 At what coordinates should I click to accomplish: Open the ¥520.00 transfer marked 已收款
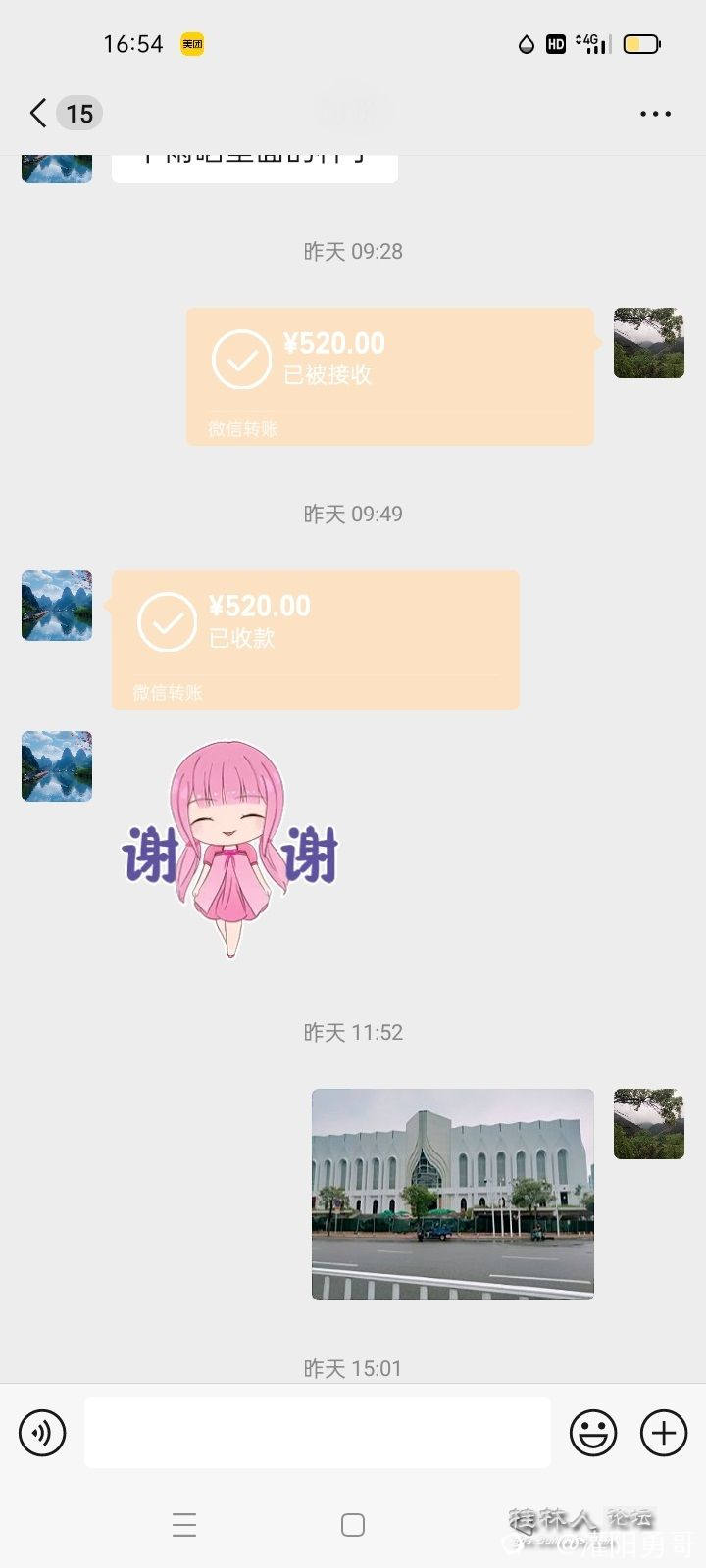315,639
